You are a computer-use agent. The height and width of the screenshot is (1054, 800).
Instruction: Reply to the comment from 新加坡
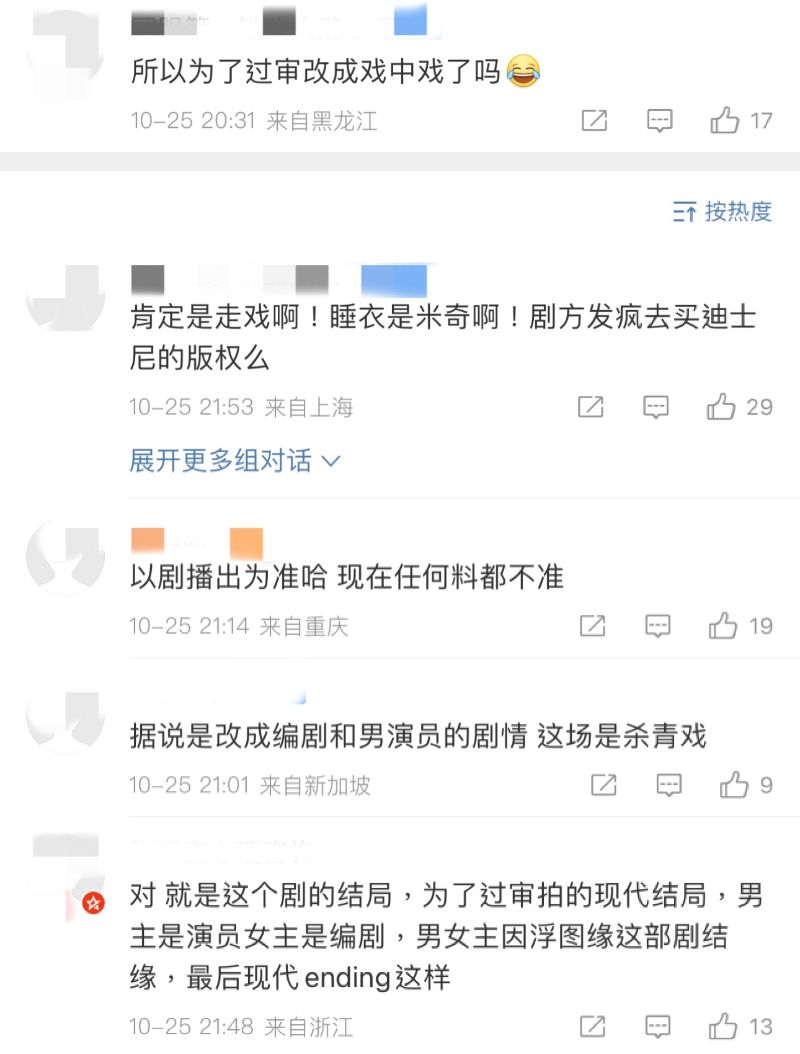pos(668,785)
